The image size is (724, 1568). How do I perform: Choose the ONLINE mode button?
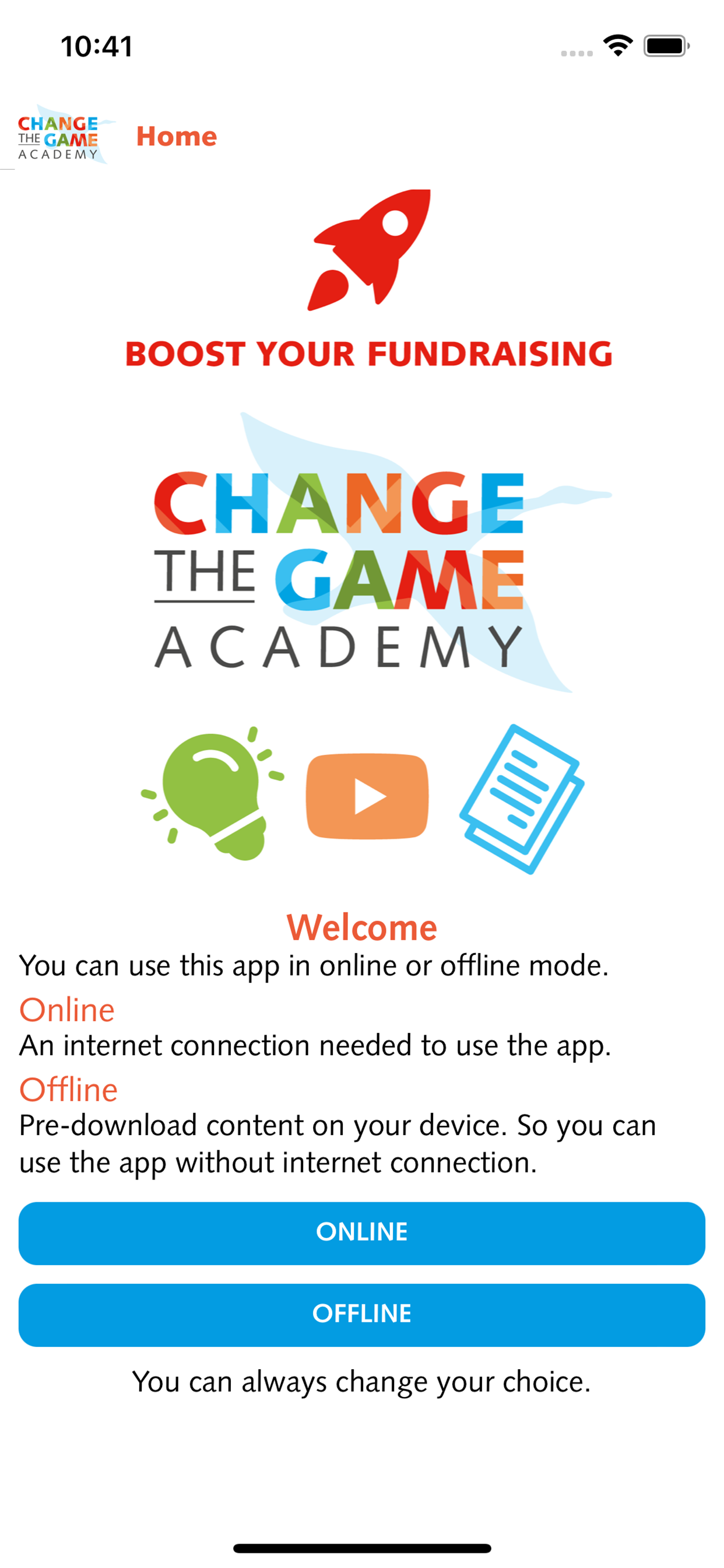361,1233
